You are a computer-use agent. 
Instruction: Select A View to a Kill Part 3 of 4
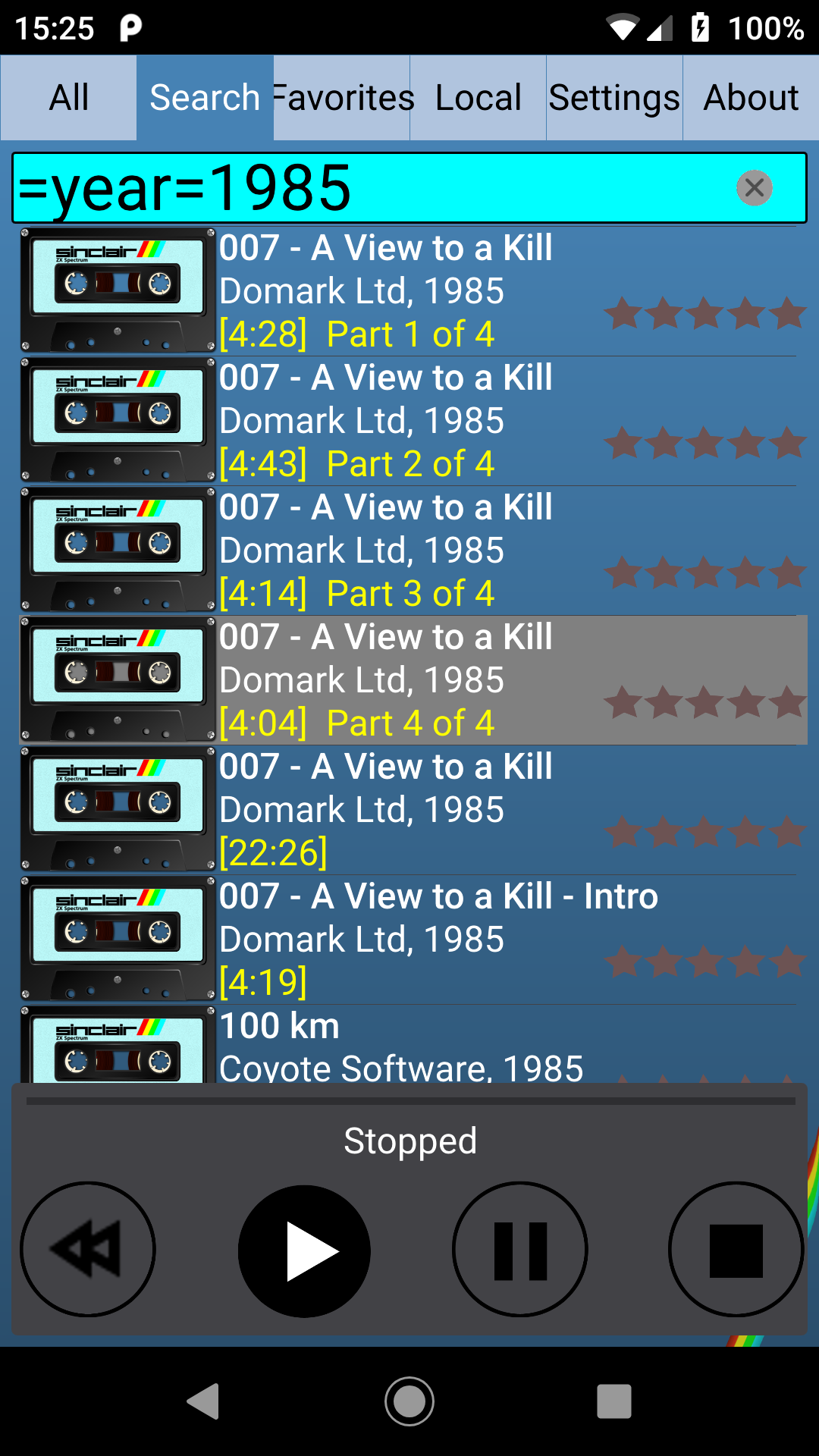click(x=413, y=551)
